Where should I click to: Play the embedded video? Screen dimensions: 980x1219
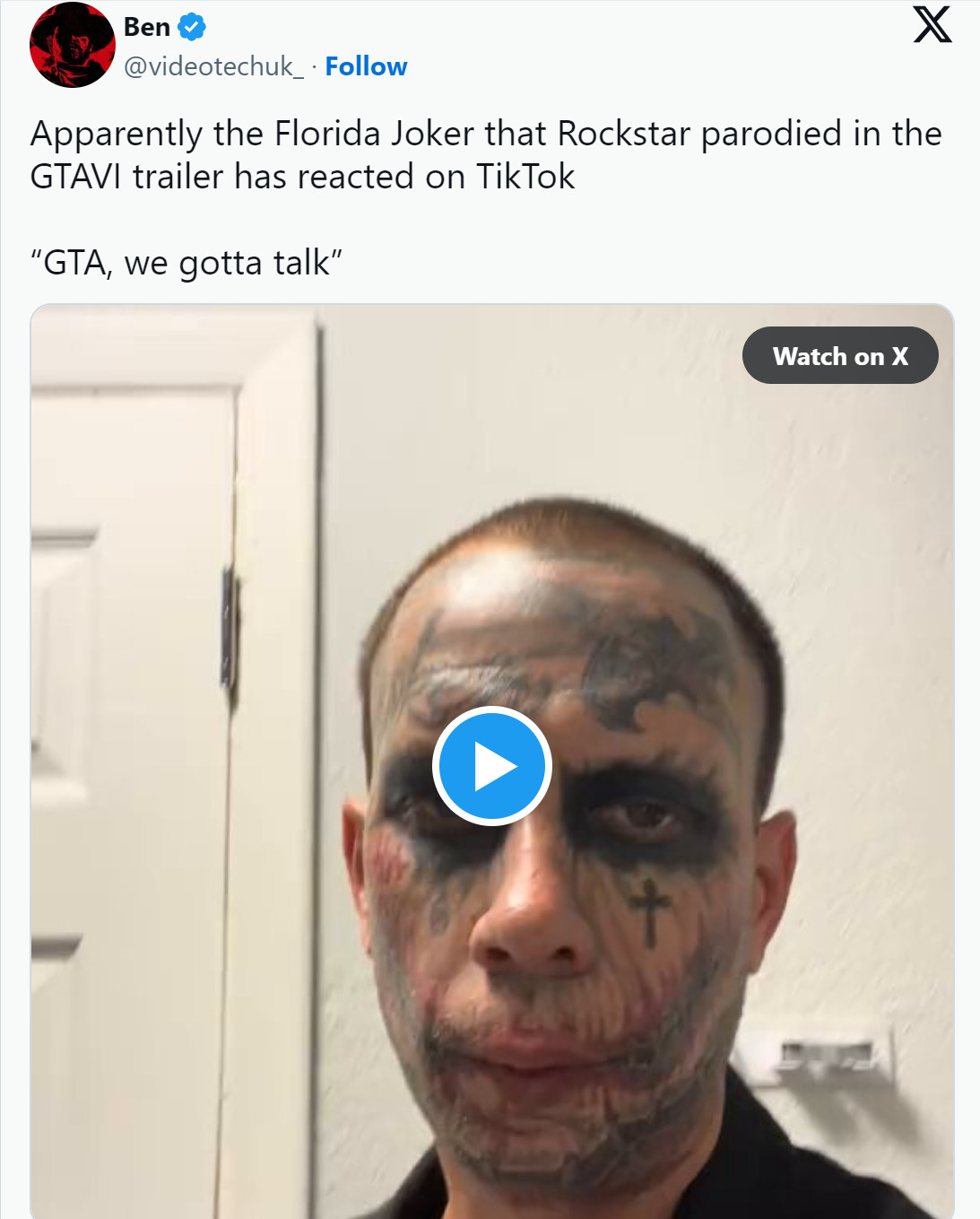491,766
